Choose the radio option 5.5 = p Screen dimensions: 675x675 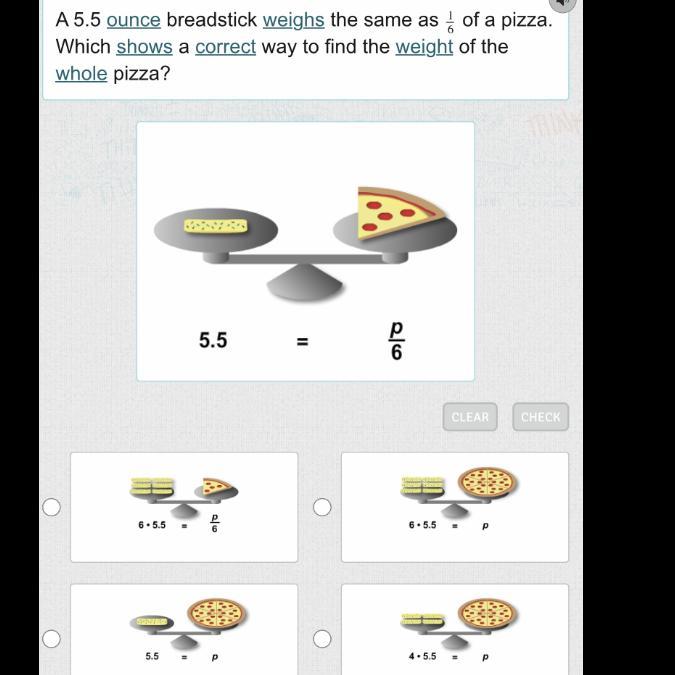[x=50, y=638]
